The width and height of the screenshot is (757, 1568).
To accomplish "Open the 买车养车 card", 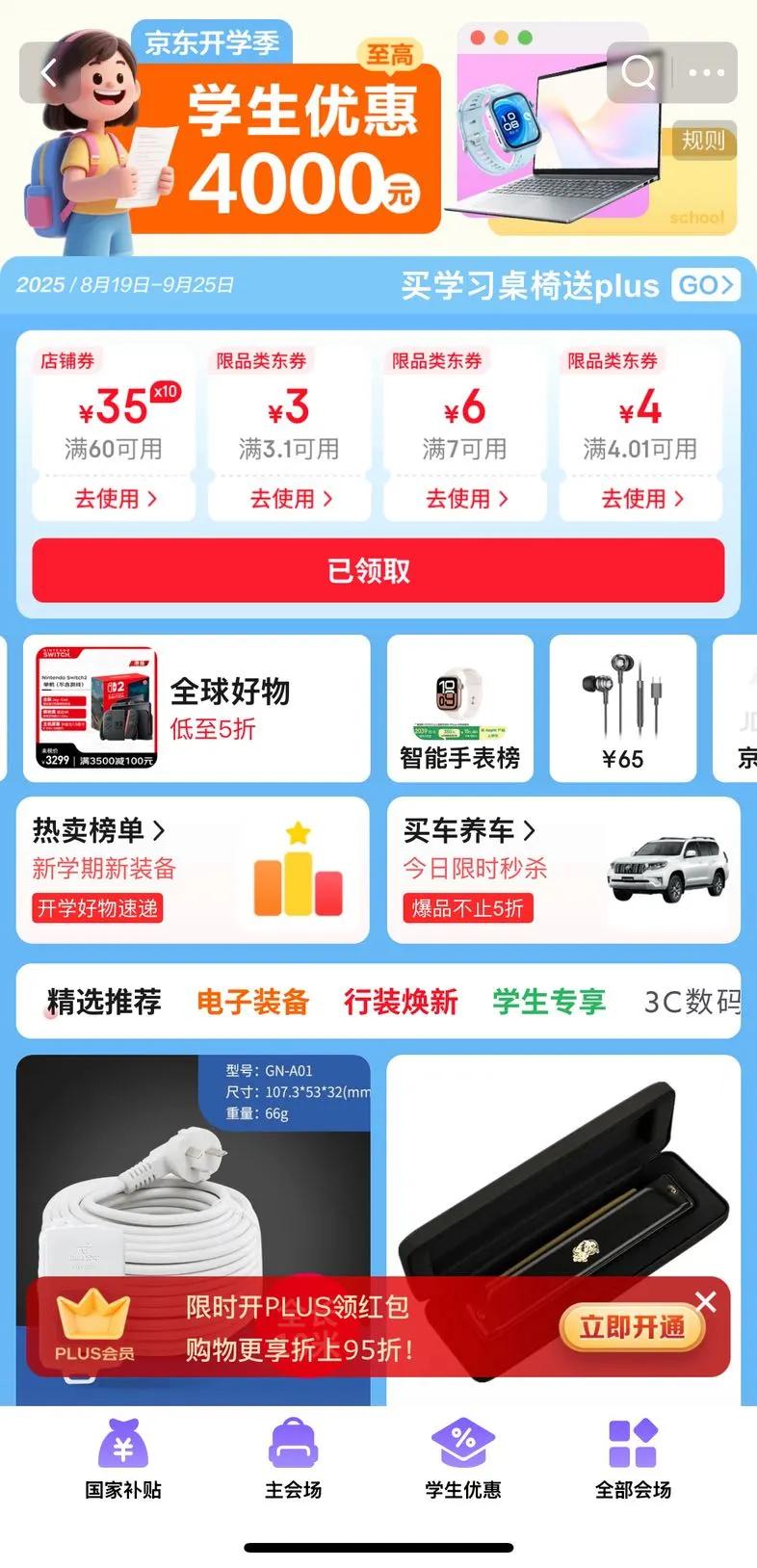I will coord(563,870).
